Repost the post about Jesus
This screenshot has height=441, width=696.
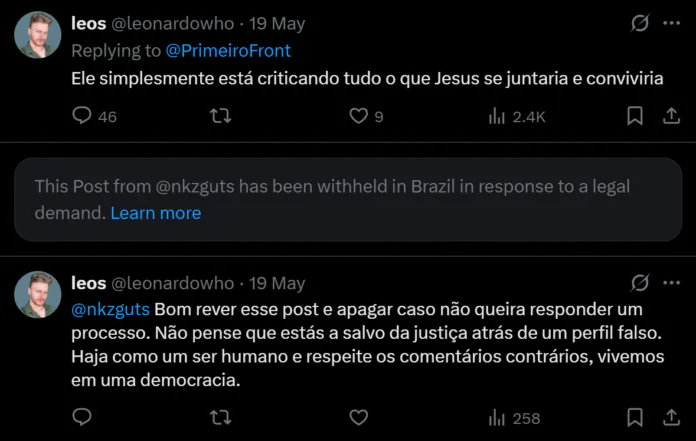221,116
